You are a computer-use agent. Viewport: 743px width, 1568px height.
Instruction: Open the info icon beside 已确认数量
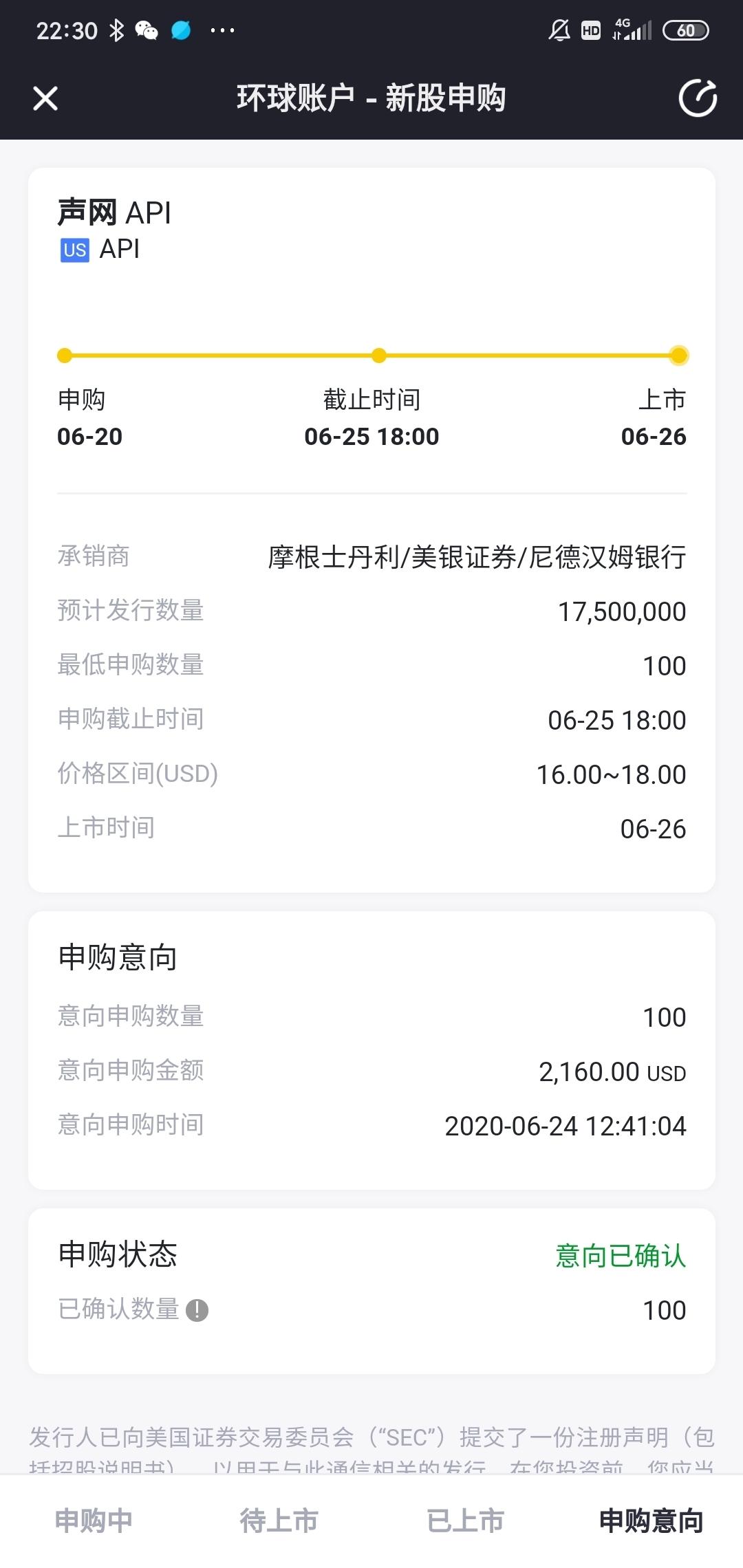(x=197, y=1310)
